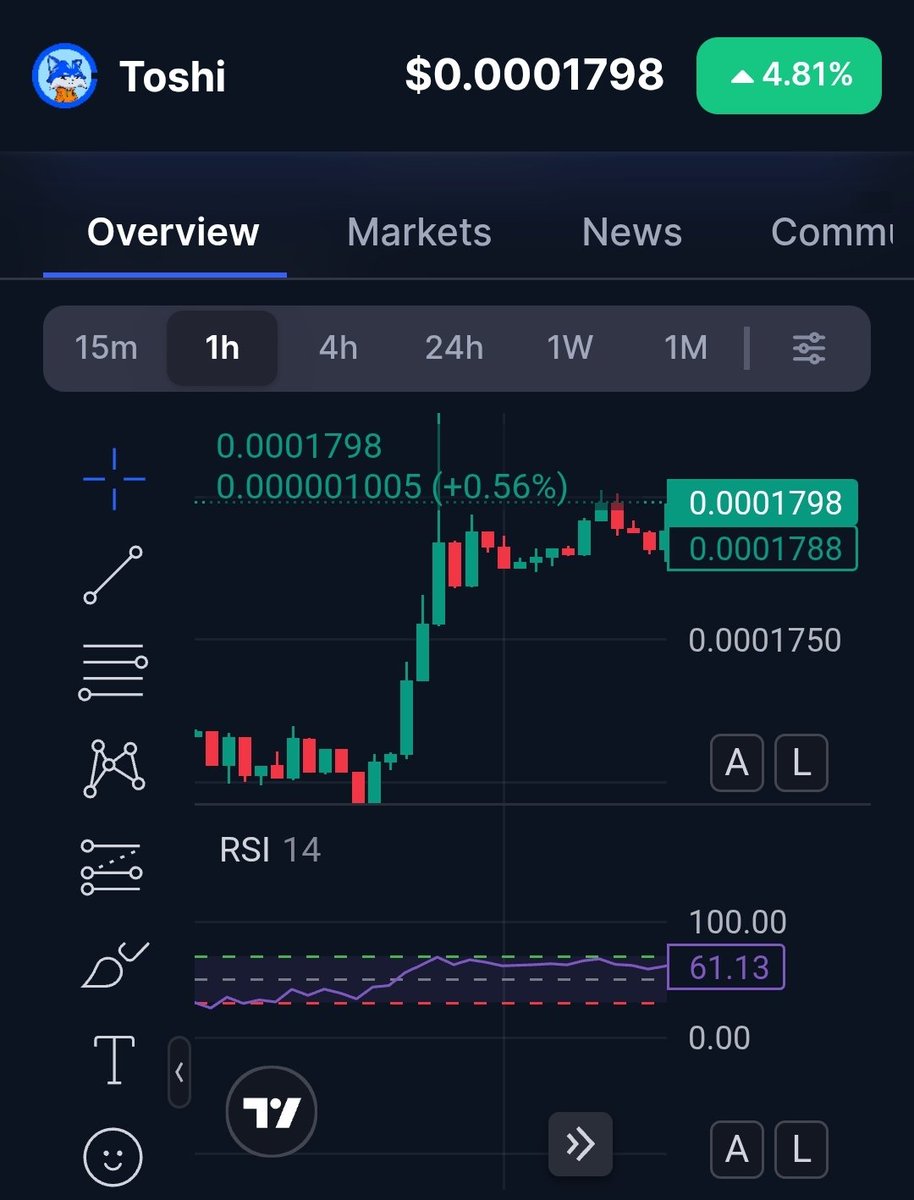This screenshot has width=914, height=1200.
Task: Select the crosshair cursor tool
Action: (113, 479)
